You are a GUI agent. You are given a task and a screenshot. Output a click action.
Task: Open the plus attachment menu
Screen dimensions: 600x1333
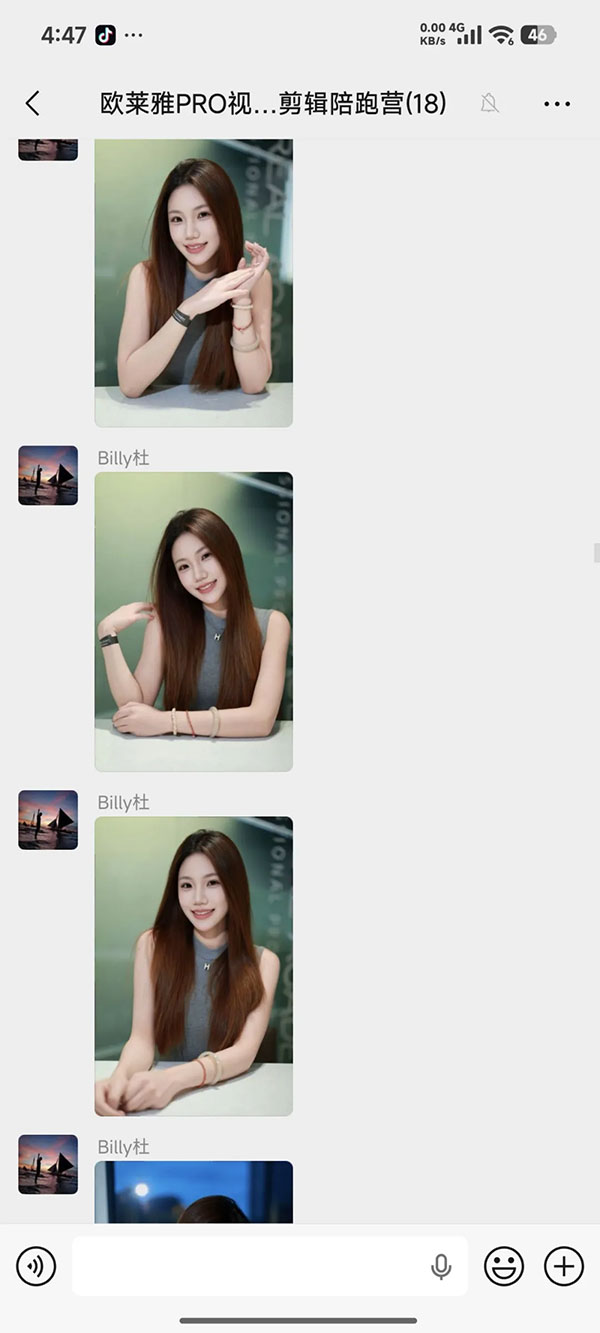(564, 1267)
